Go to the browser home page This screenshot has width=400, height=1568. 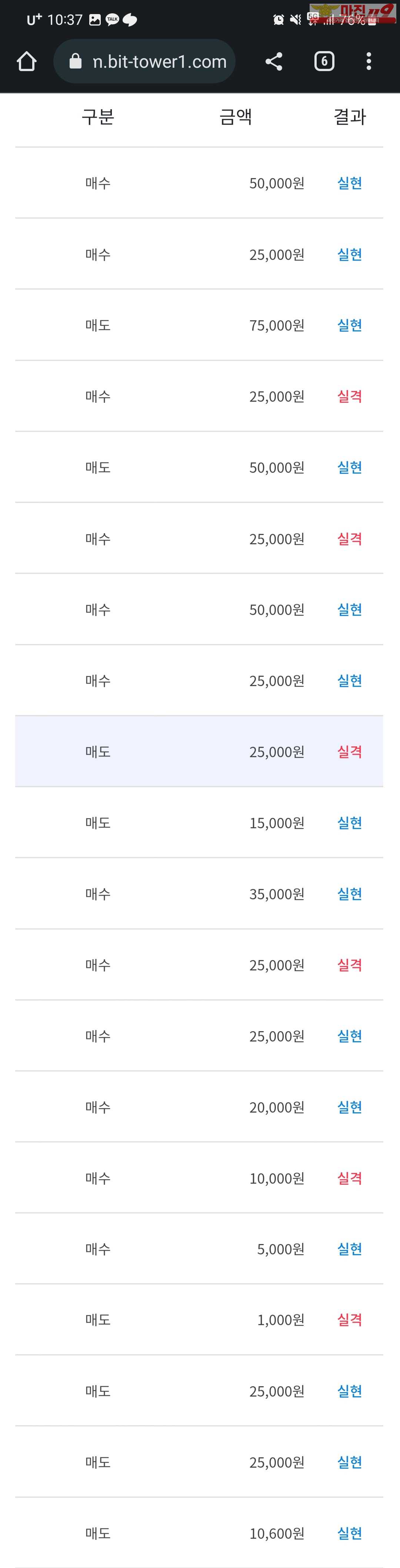(x=27, y=61)
